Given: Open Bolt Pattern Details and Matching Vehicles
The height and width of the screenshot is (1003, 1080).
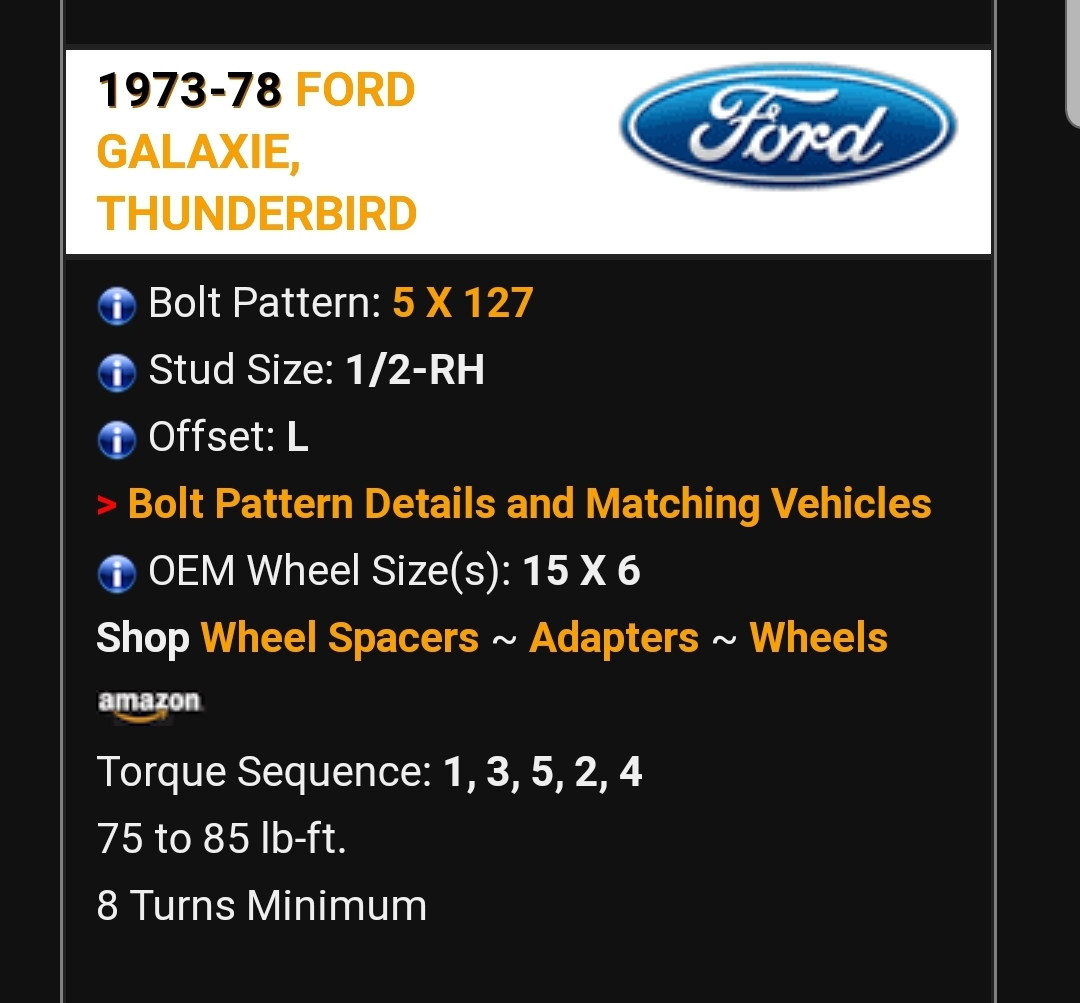Looking at the screenshot, I should [529, 504].
